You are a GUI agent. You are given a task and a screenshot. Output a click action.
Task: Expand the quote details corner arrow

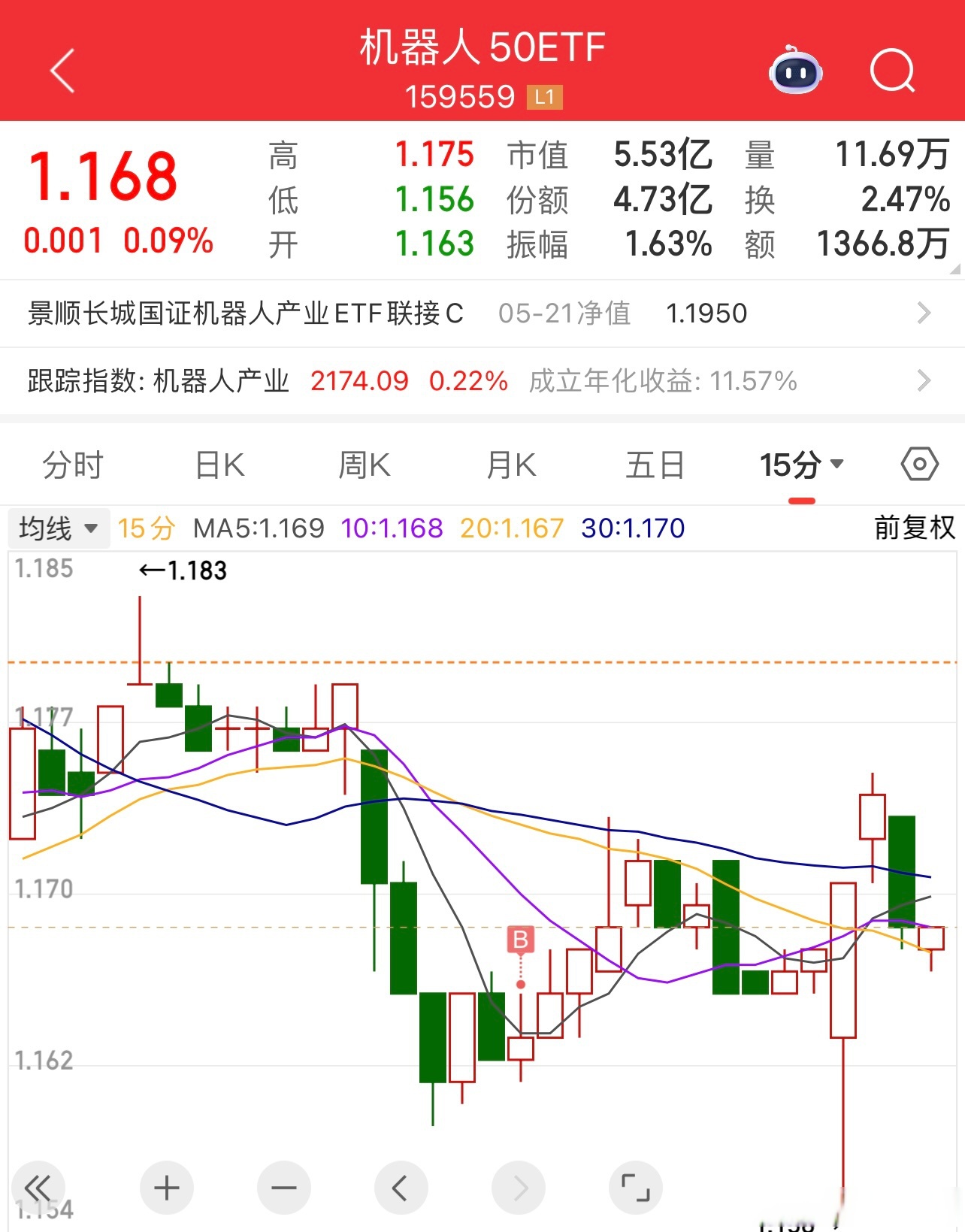(954, 269)
